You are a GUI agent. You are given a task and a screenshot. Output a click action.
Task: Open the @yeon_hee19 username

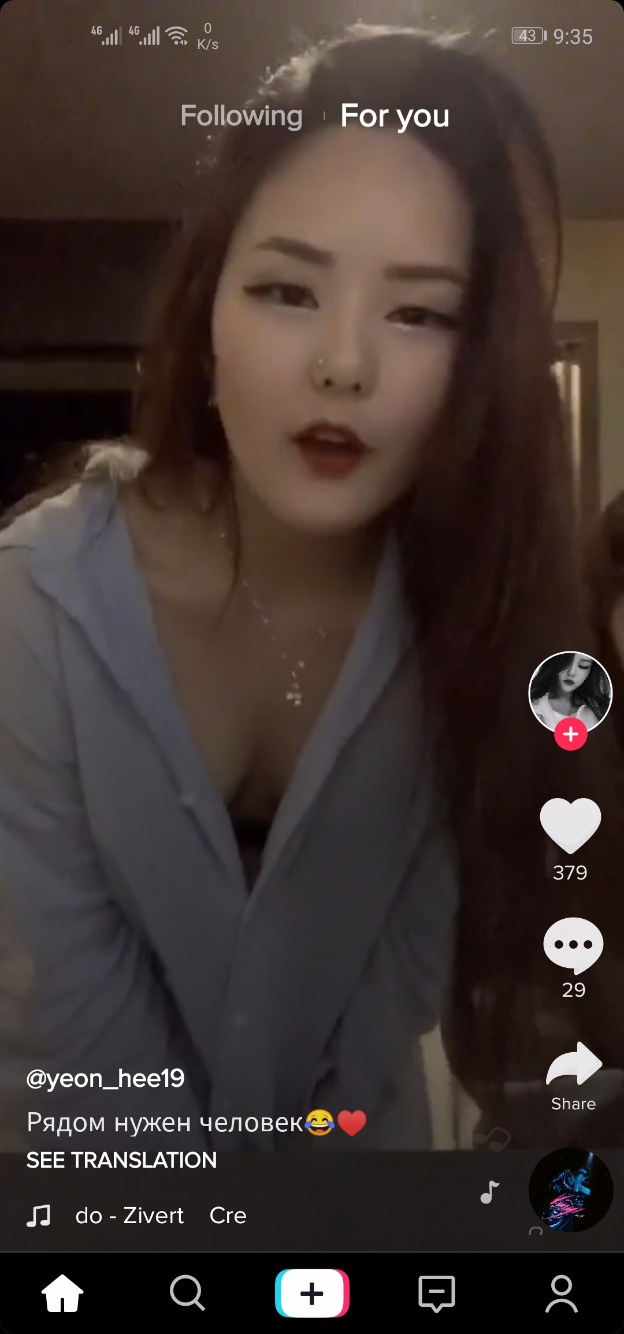[105, 1079]
